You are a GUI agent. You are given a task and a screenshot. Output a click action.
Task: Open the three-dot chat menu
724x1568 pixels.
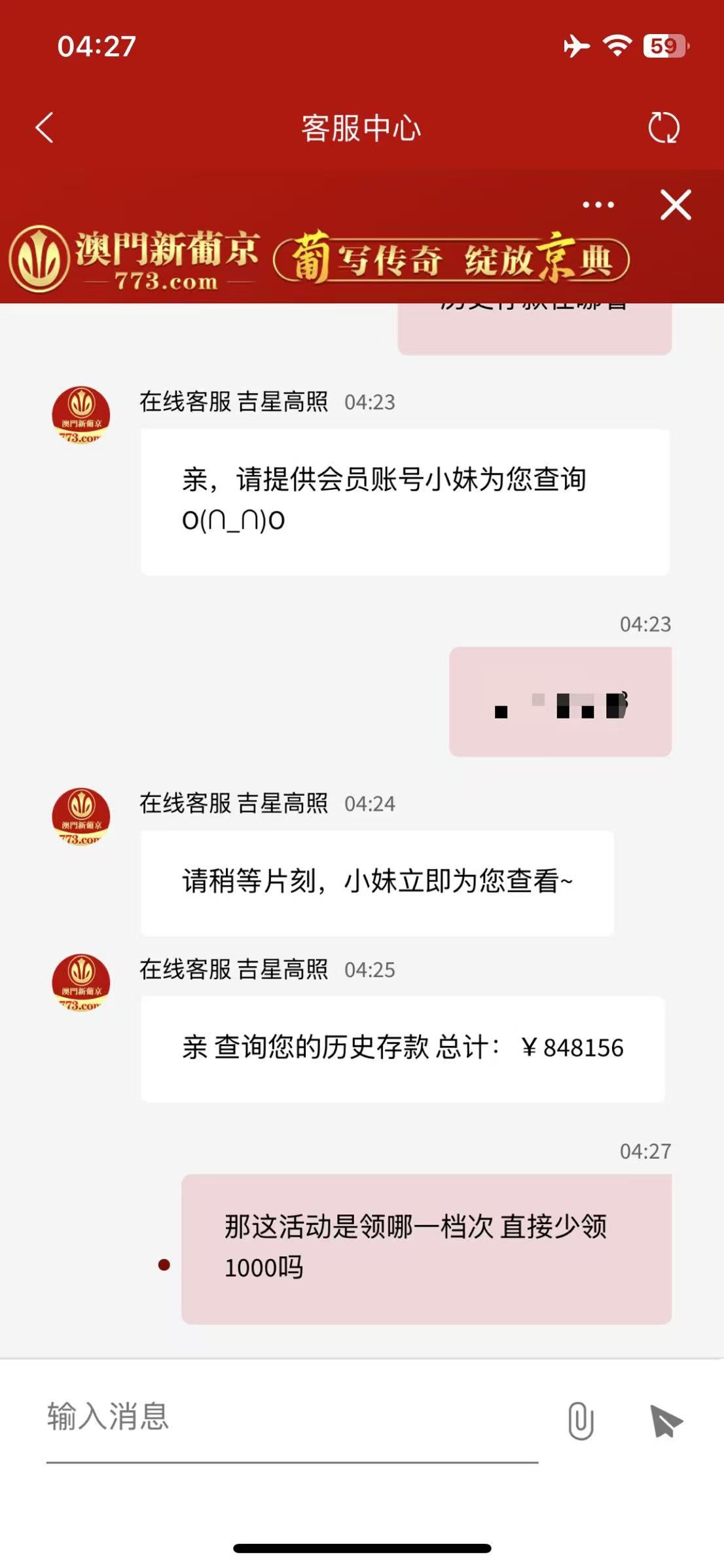point(598,205)
